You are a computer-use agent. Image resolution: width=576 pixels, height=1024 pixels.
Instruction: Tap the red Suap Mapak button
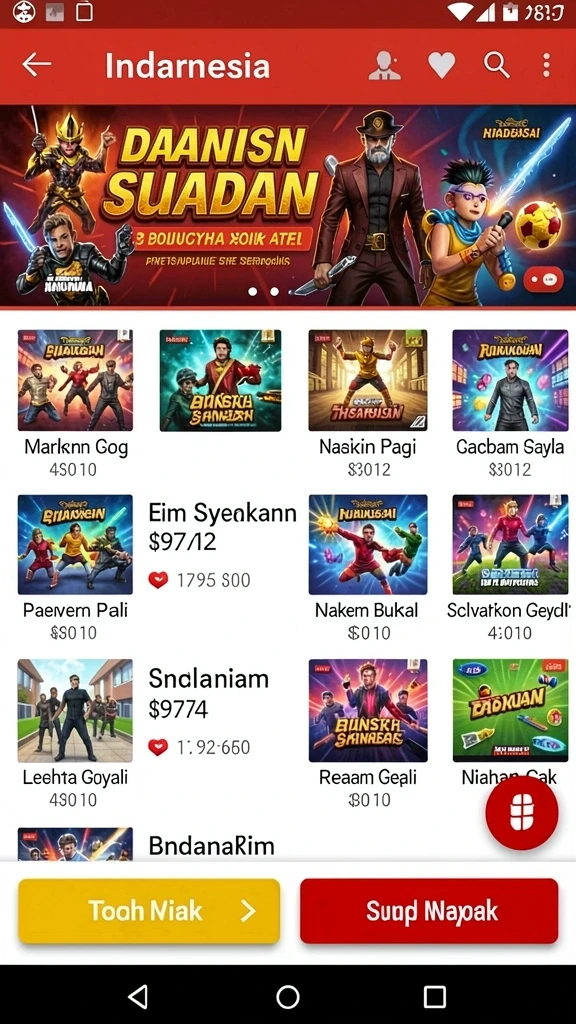(429, 911)
